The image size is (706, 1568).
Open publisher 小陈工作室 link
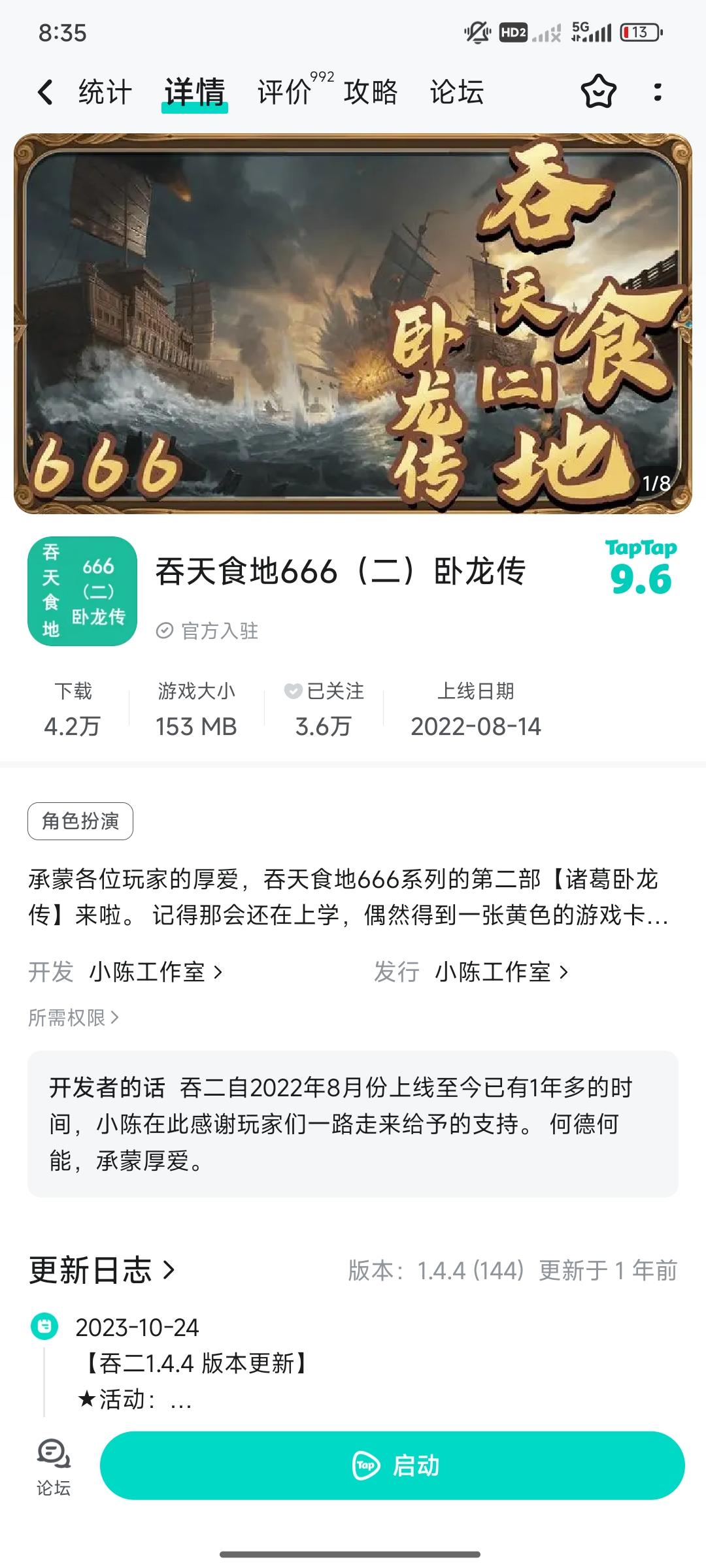click(502, 972)
